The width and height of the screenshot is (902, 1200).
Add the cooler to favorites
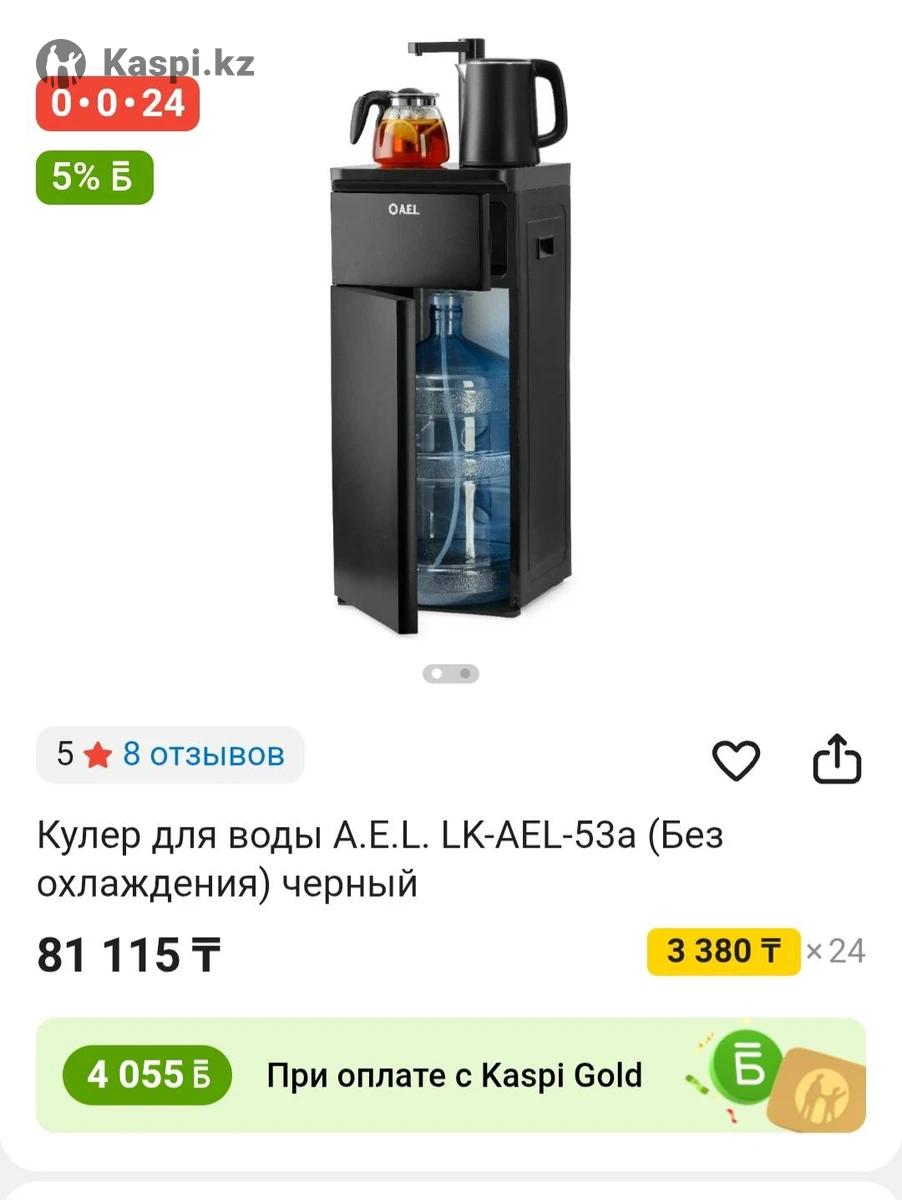(736, 761)
